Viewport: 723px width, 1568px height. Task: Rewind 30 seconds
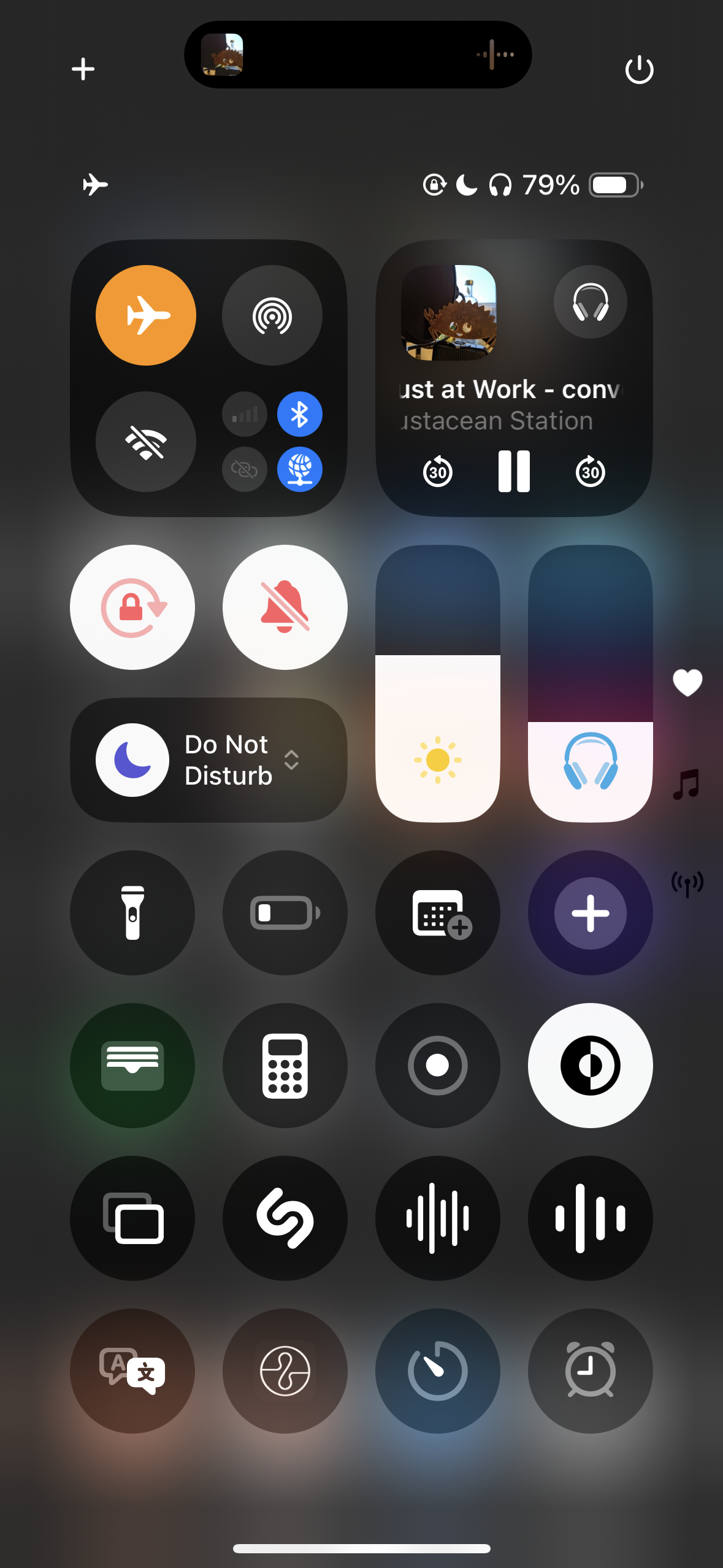click(437, 471)
